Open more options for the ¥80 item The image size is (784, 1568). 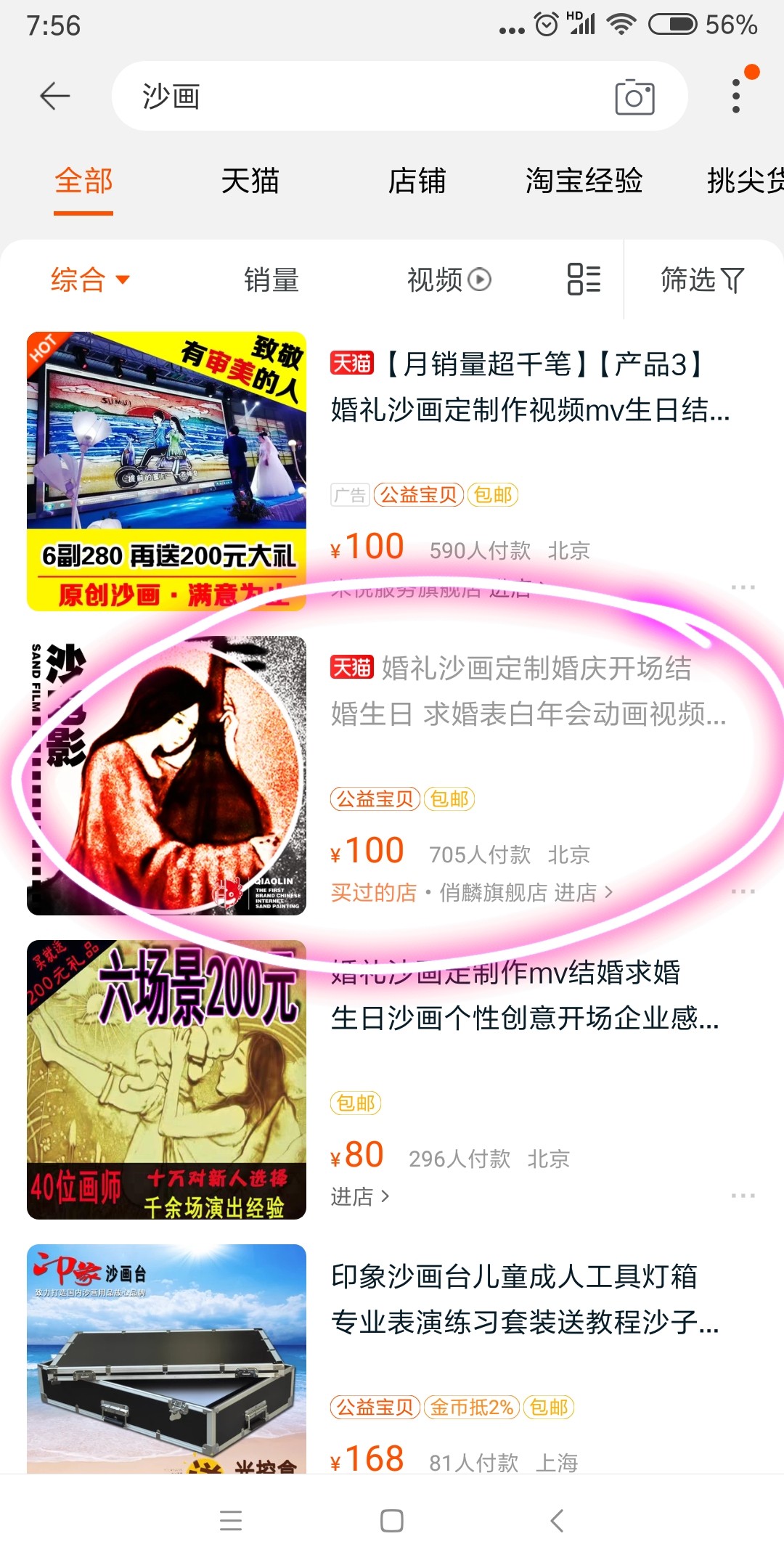743,1195
